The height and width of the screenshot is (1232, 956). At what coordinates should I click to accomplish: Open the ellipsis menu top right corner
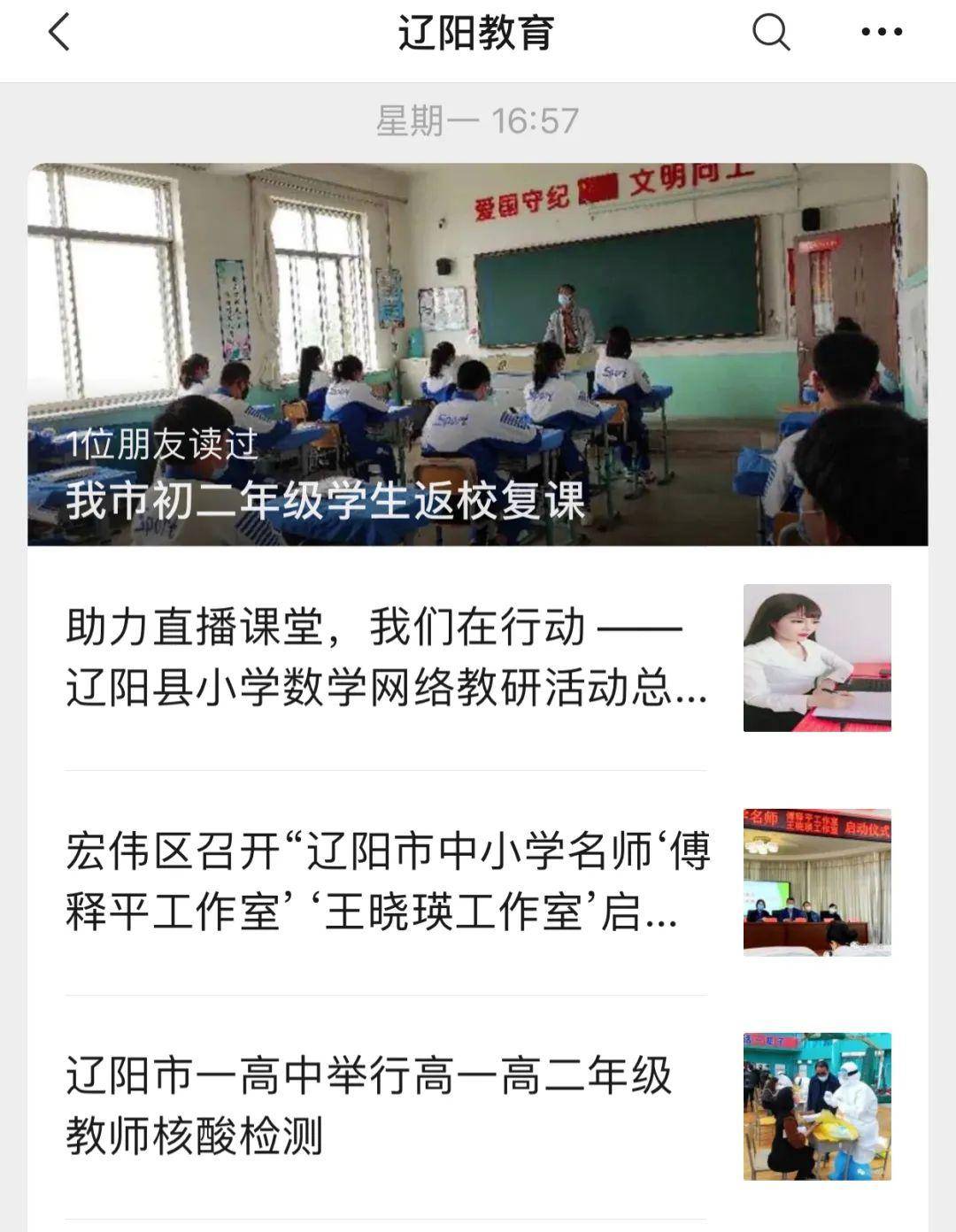pos(875,34)
